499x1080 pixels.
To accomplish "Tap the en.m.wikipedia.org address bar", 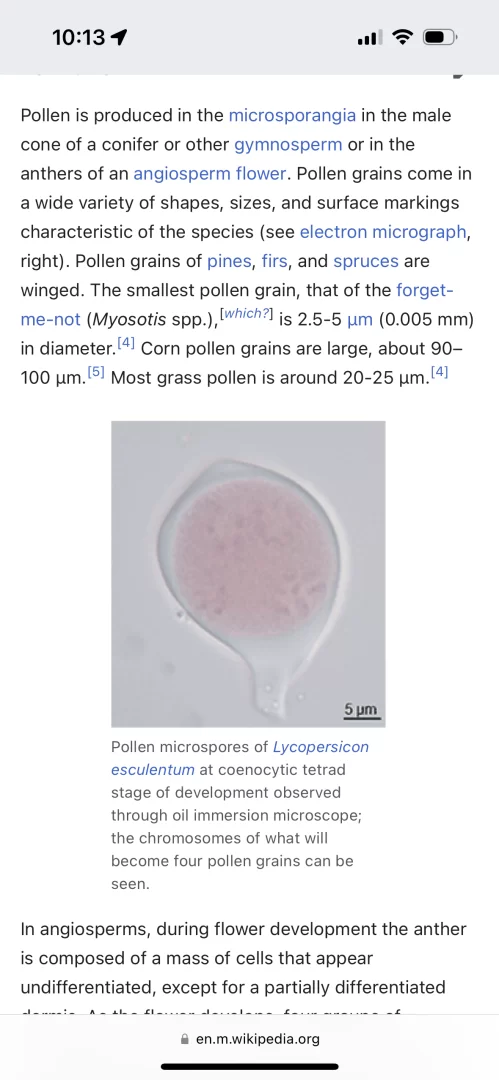I will (249, 1039).
